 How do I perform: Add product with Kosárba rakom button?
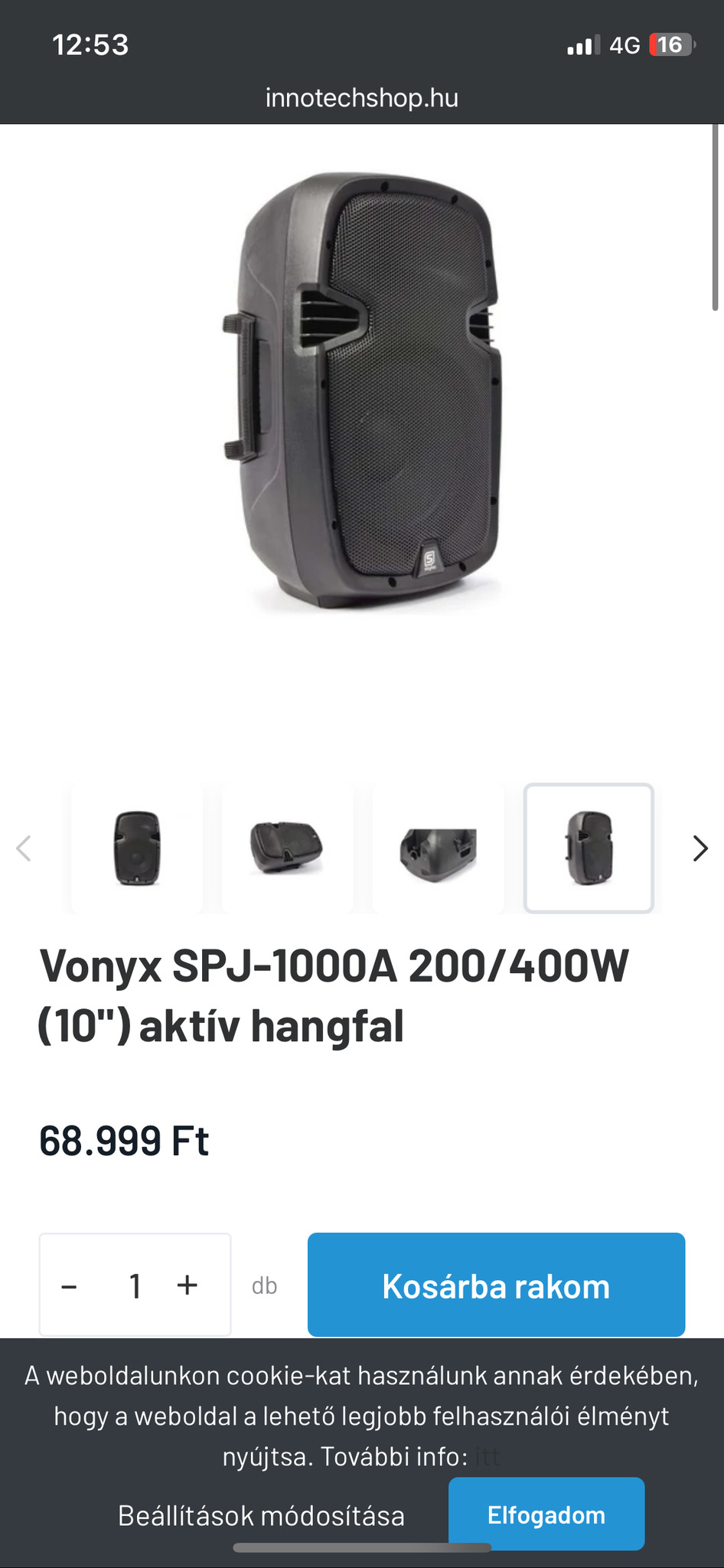pos(496,1285)
